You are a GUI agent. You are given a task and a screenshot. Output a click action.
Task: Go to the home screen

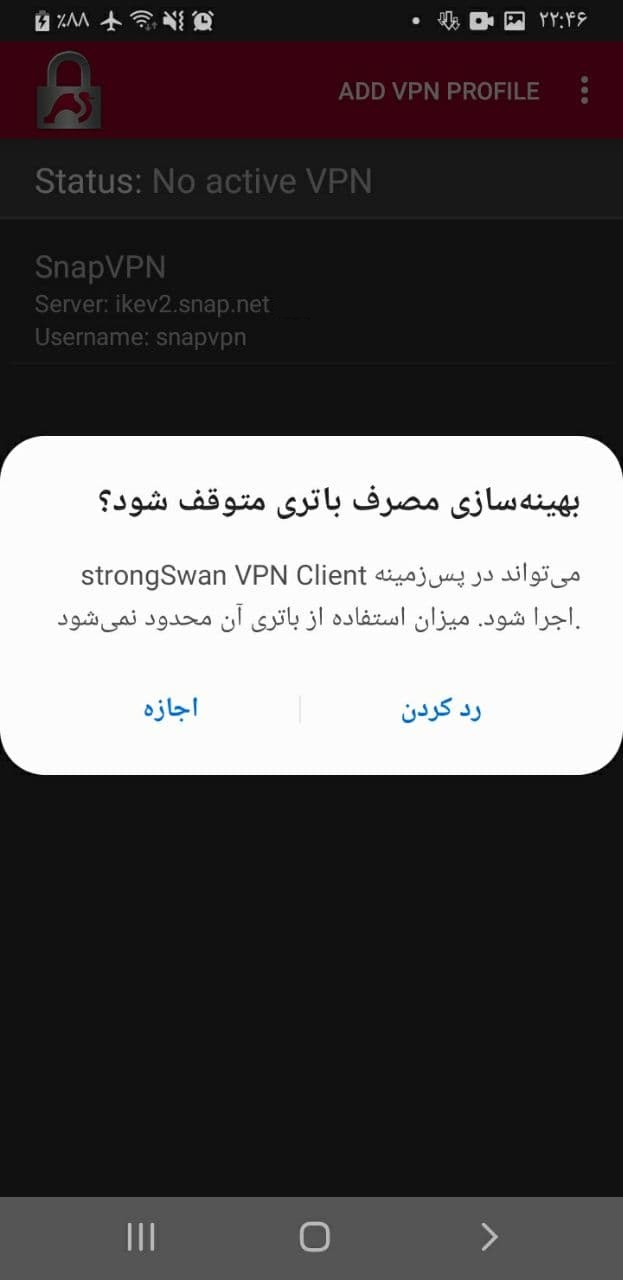(x=314, y=1237)
